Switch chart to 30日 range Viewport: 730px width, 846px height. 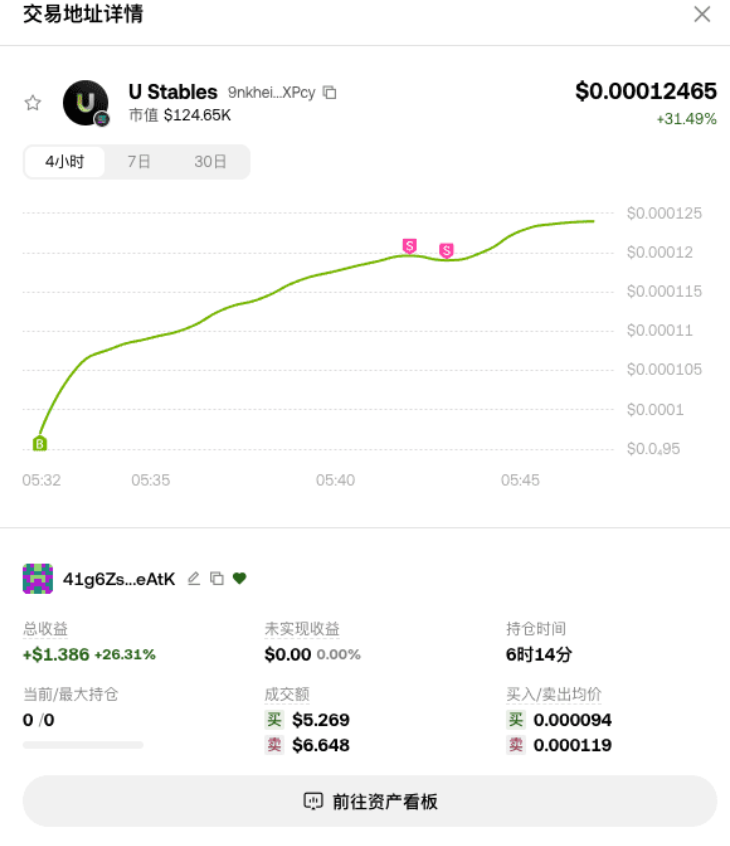(x=210, y=161)
